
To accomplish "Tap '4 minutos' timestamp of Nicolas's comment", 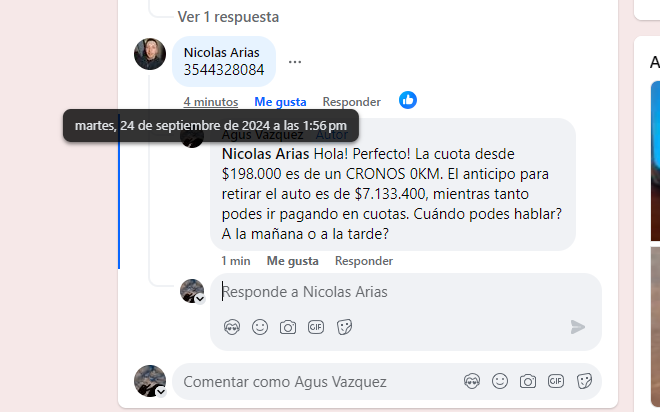I will [210, 102].
